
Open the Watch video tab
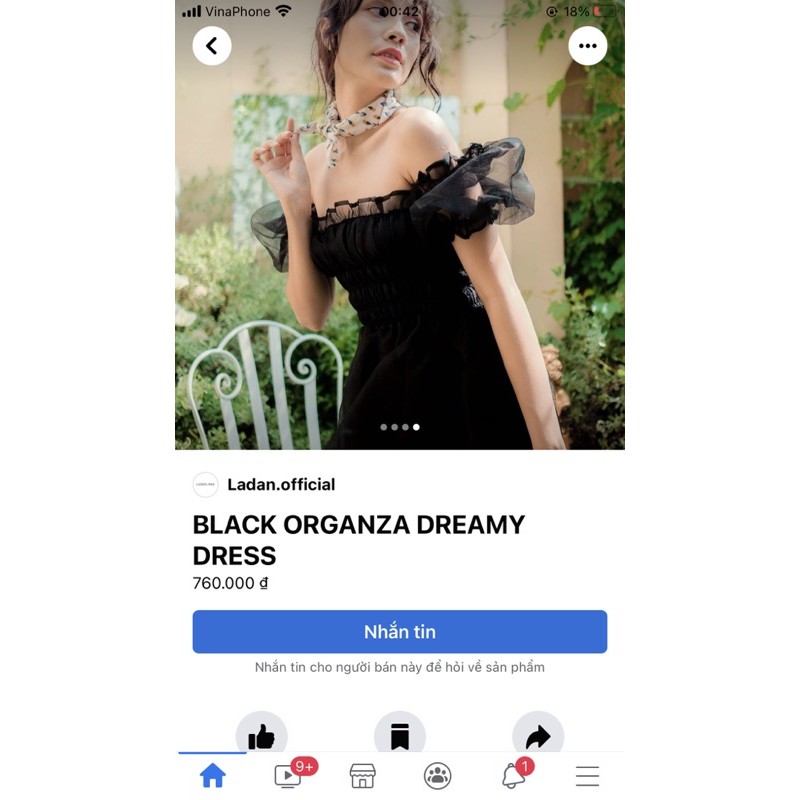tap(287, 776)
